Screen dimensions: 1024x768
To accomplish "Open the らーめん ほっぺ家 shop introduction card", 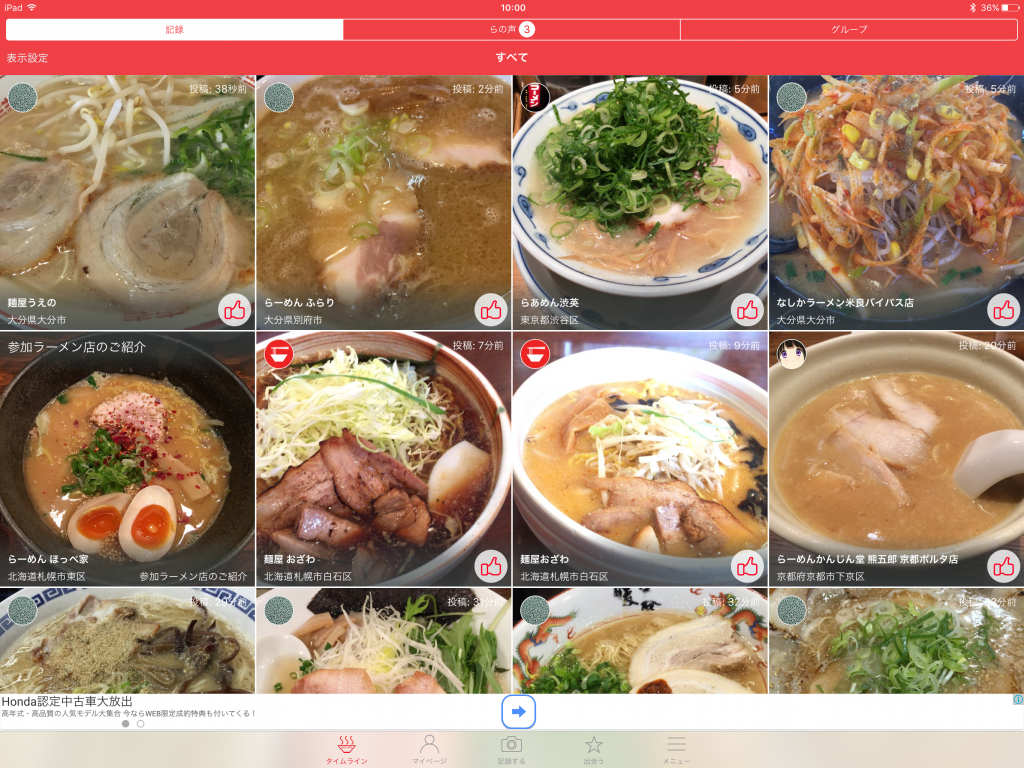I will [128, 460].
